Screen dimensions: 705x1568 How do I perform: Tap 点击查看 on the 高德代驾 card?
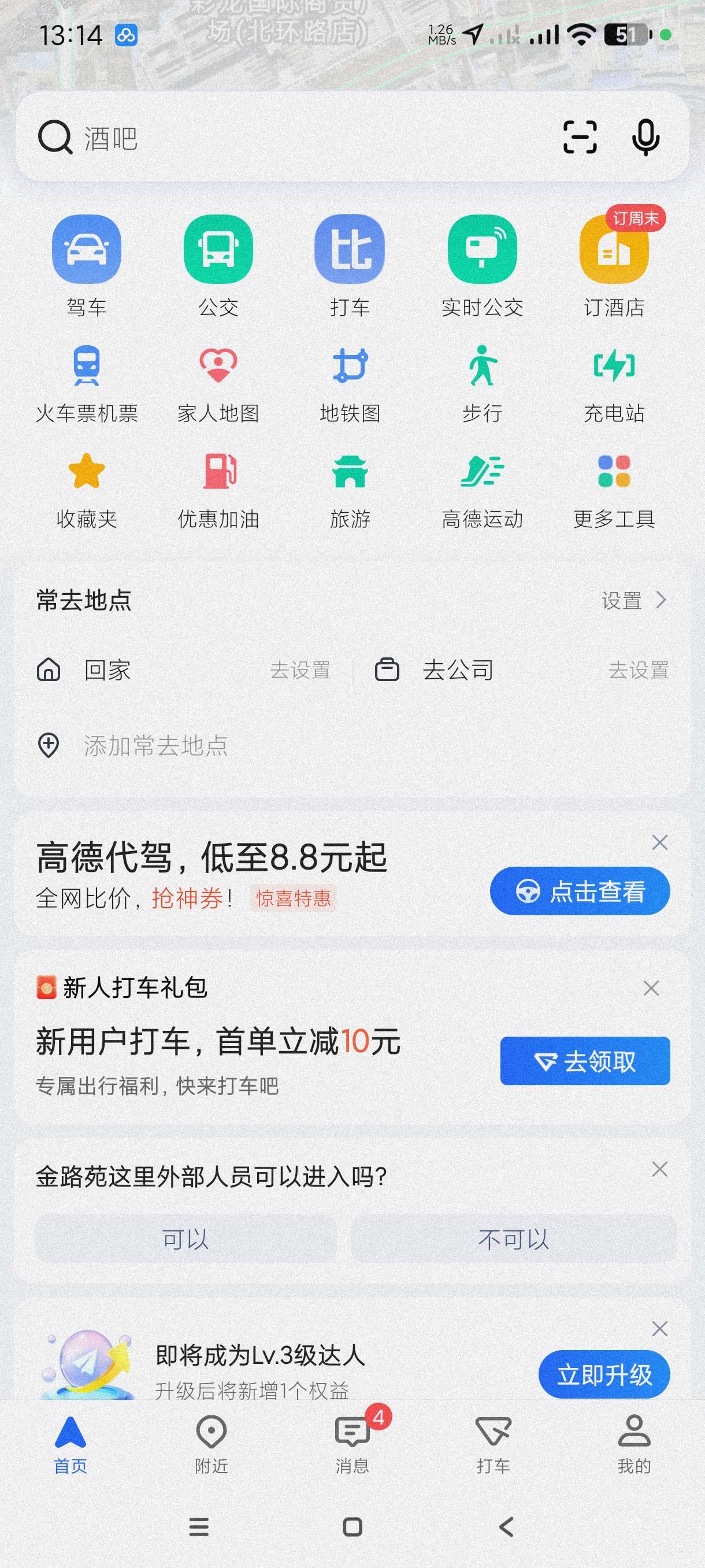[579, 891]
